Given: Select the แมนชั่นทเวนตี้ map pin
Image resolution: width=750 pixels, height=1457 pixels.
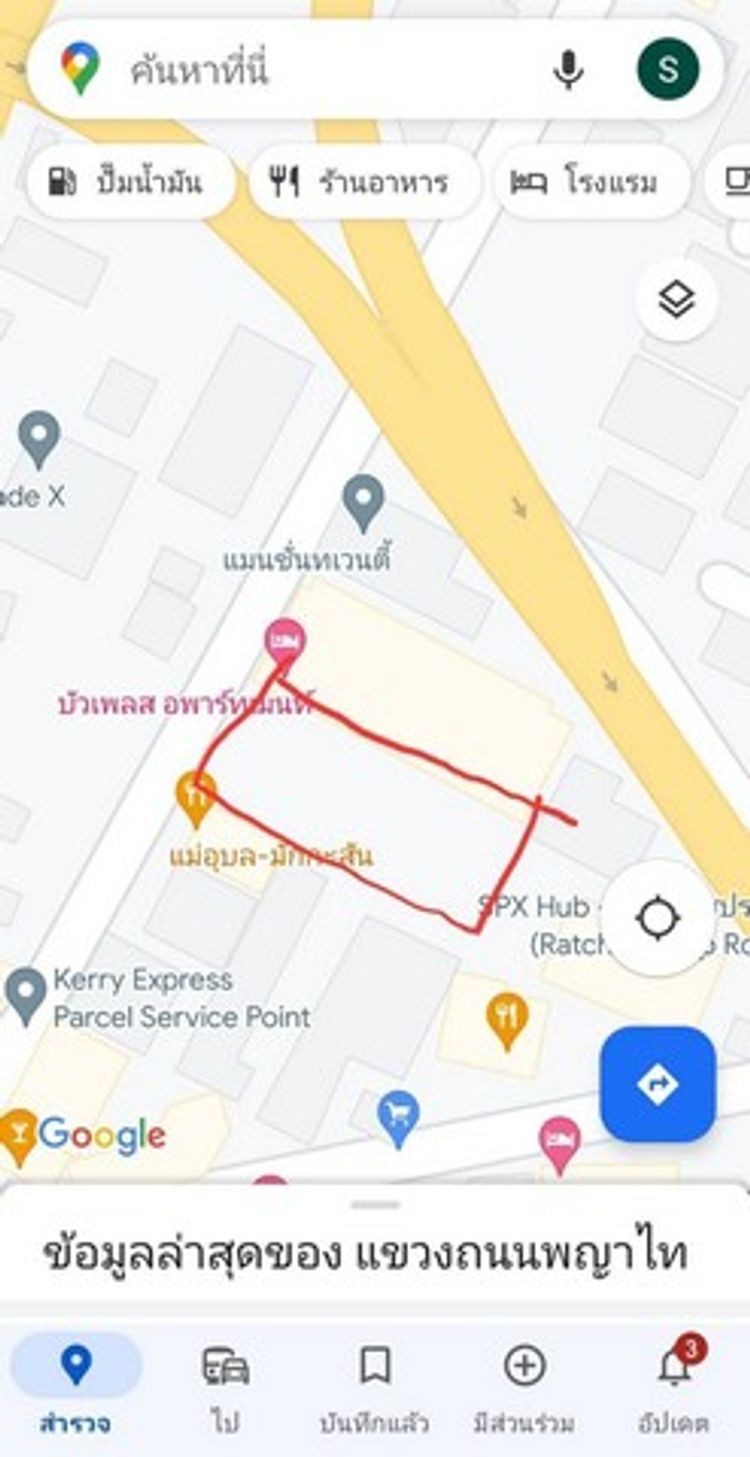Looking at the screenshot, I should click(x=363, y=503).
